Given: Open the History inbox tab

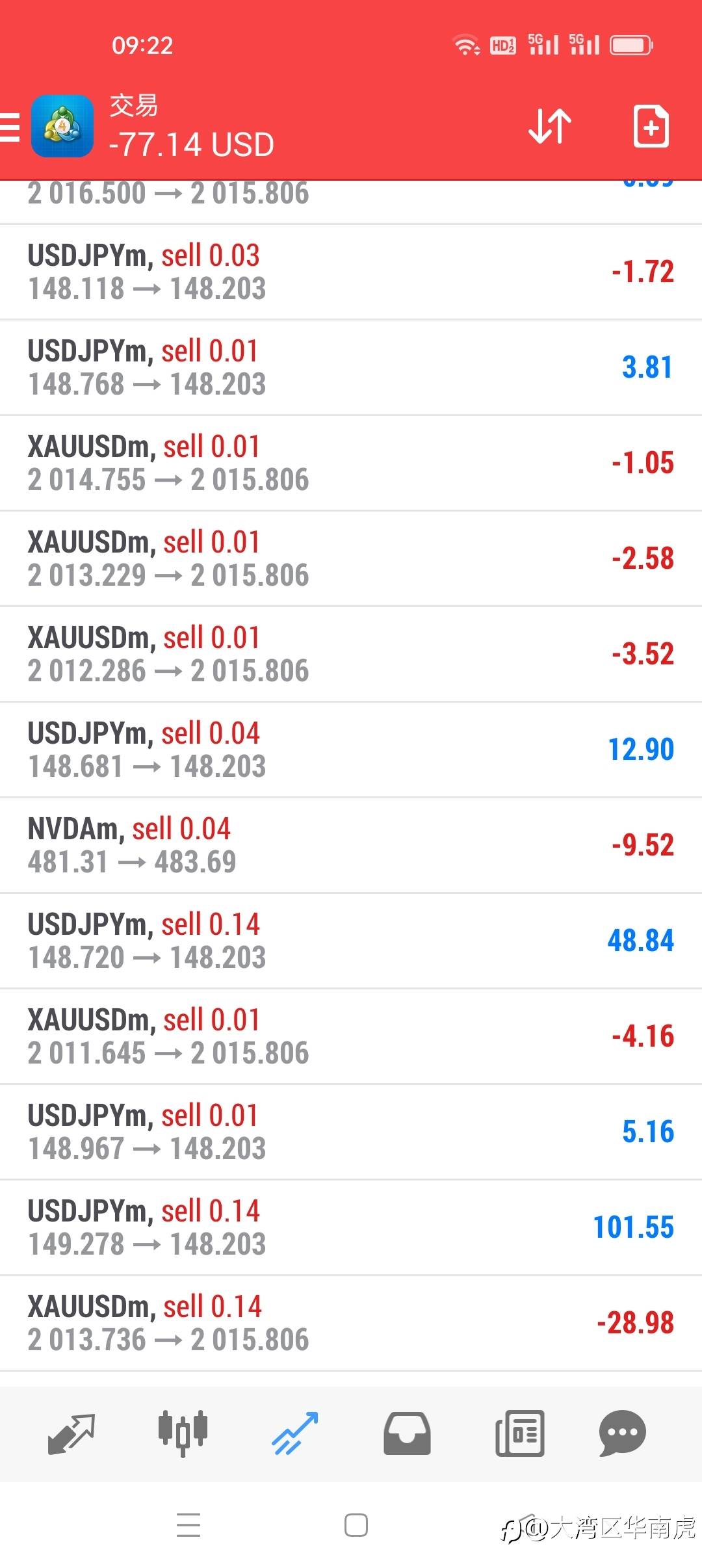Looking at the screenshot, I should 407,1433.
